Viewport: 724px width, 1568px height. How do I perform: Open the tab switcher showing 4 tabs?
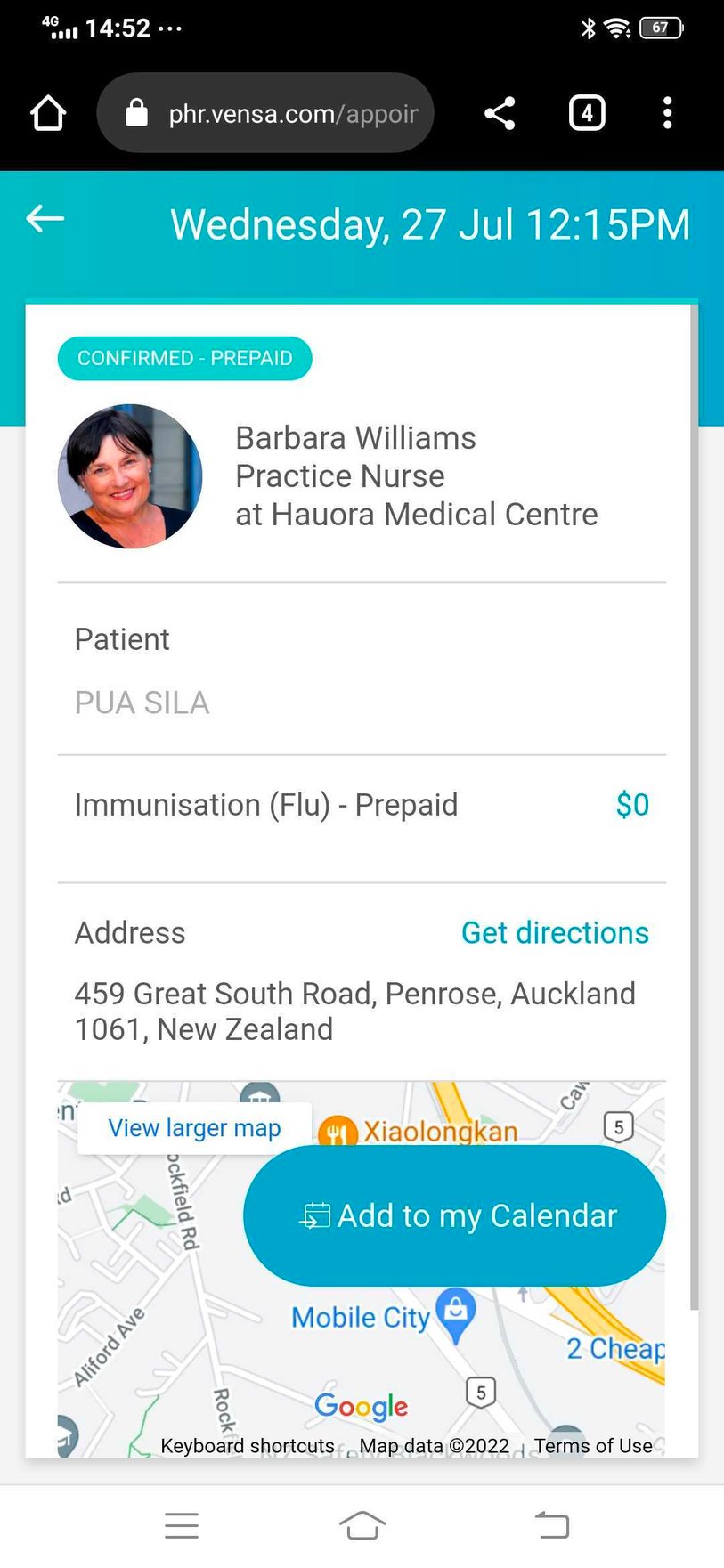[586, 112]
